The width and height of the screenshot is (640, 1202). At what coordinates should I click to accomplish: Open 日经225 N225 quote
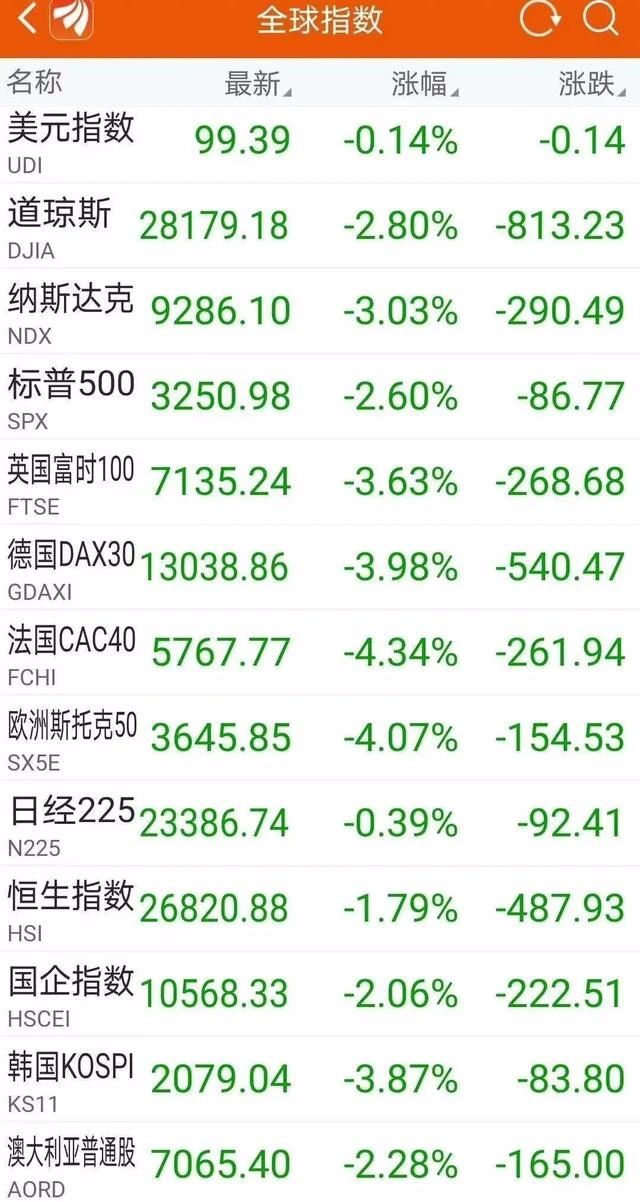[x=320, y=824]
